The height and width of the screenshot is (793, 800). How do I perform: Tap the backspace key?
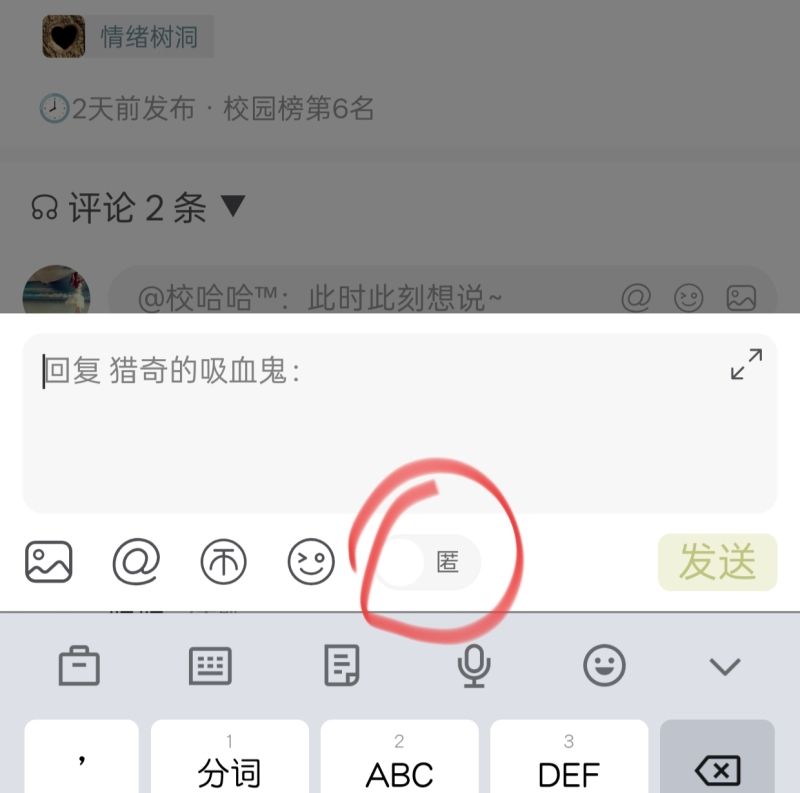tap(717, 768)
